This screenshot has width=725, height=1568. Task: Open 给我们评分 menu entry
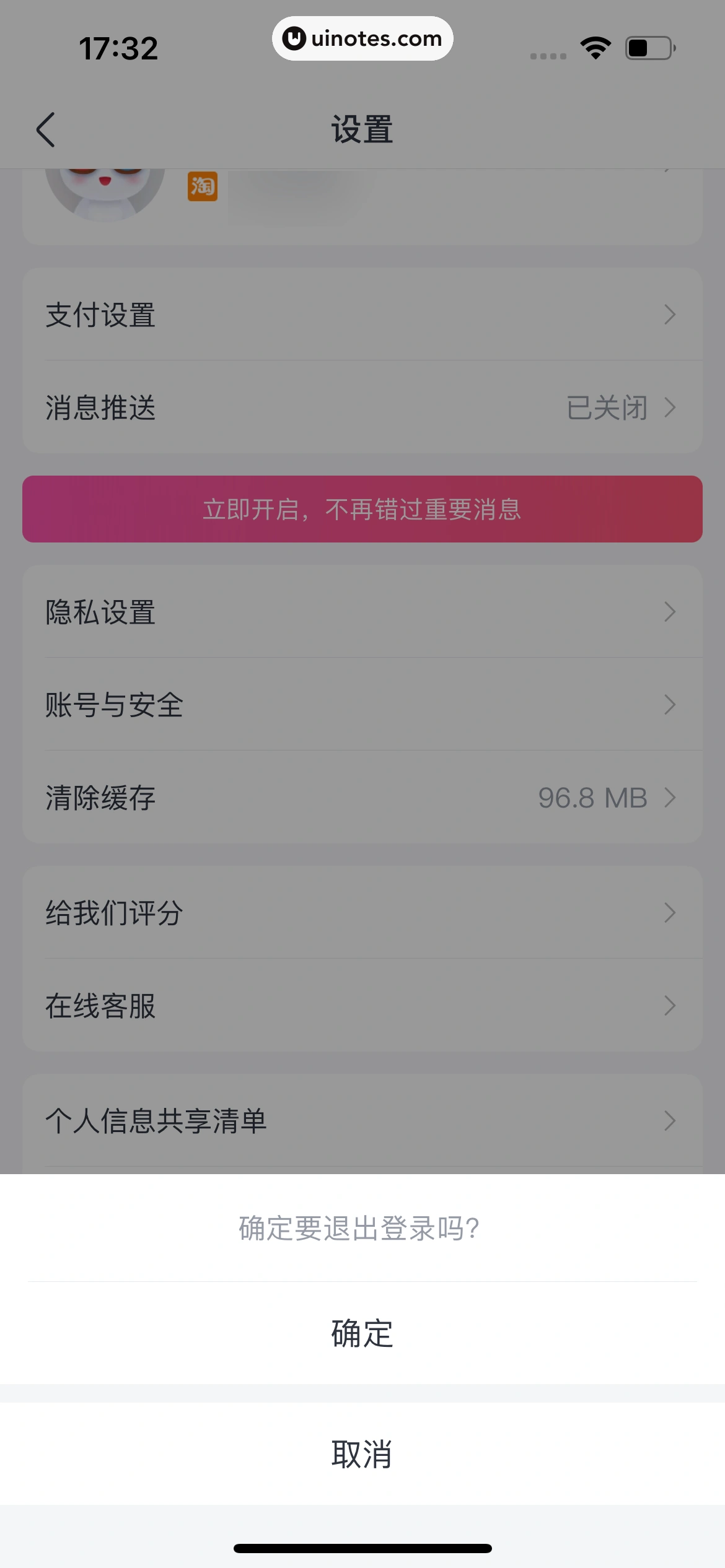[362, 912]
